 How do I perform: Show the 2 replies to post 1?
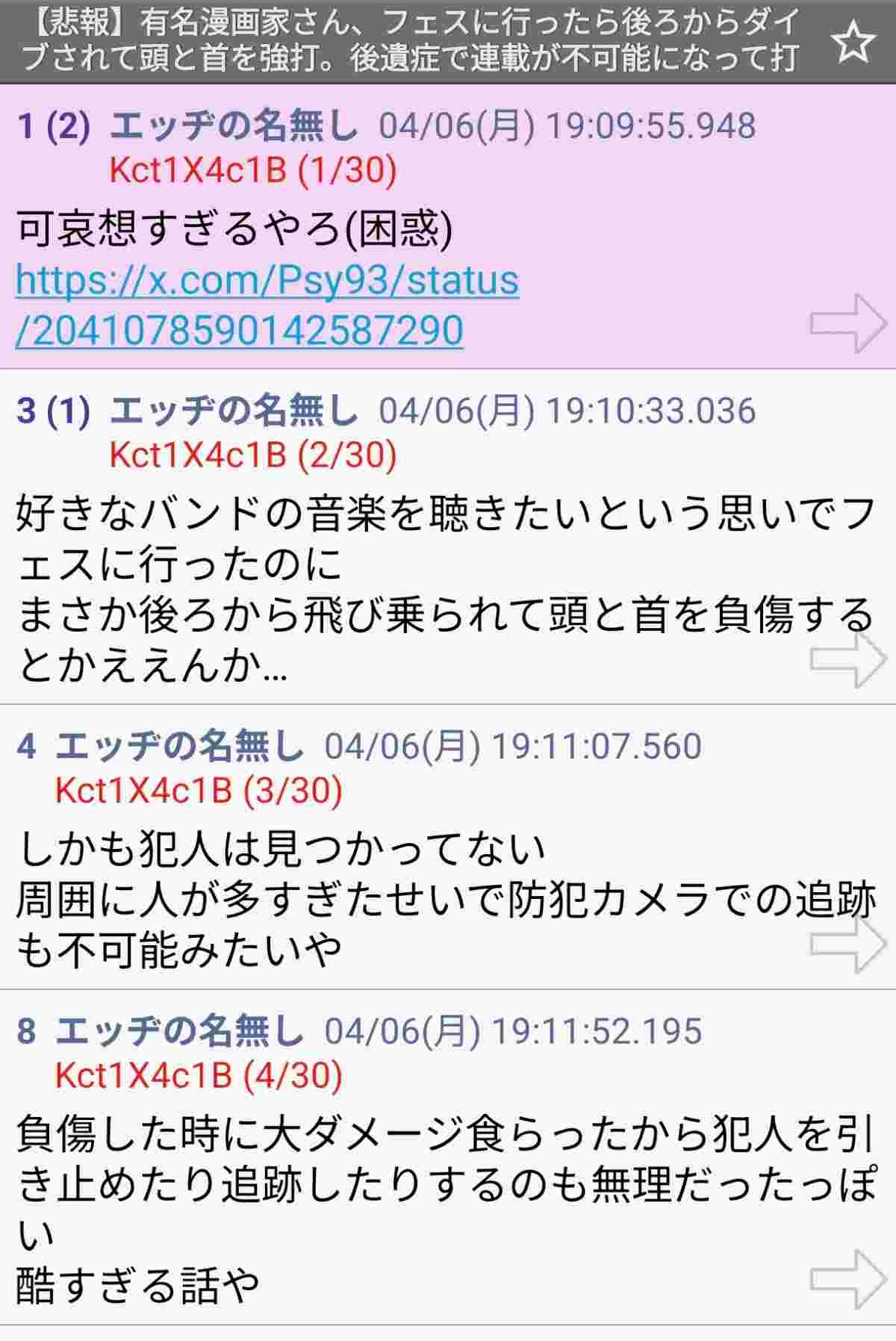67,125
